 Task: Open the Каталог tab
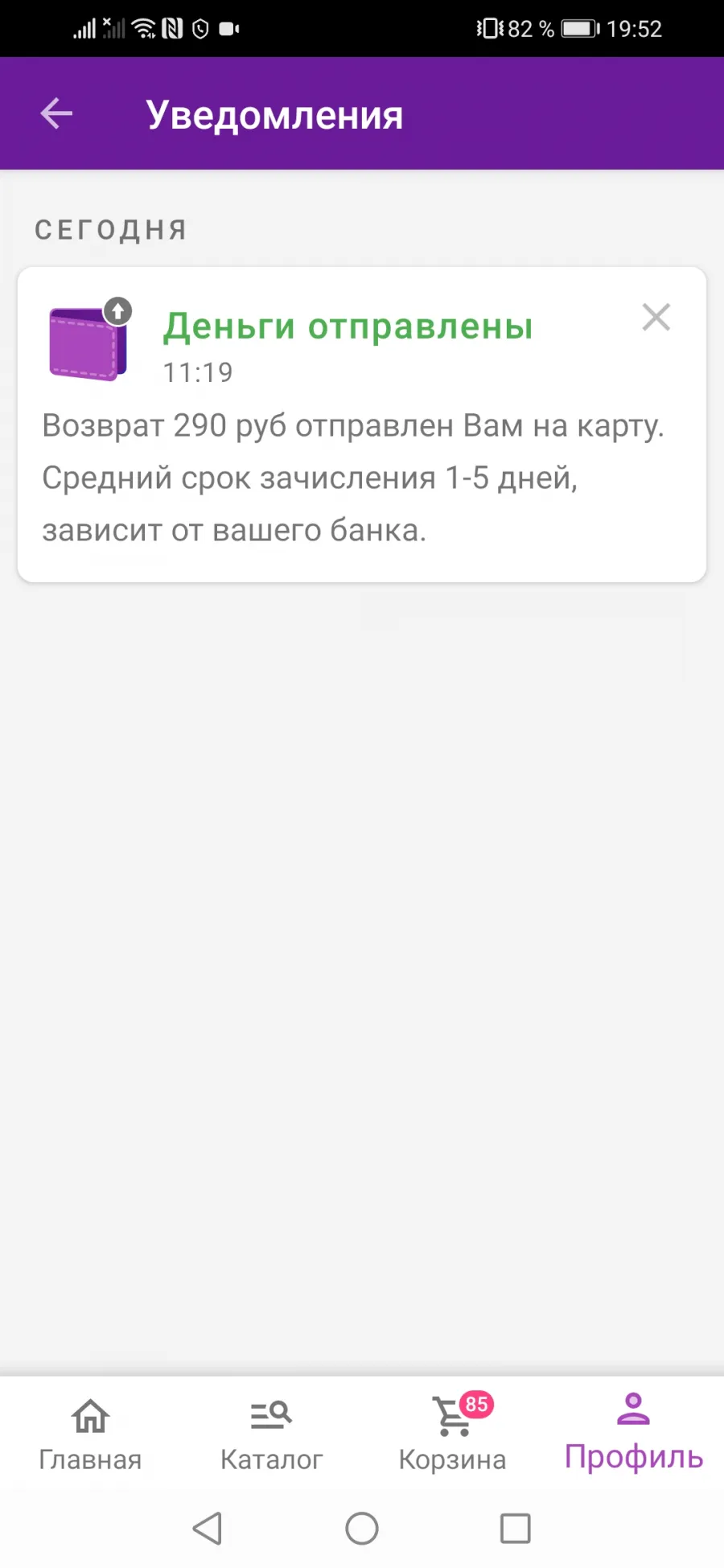pos(272,1436)
